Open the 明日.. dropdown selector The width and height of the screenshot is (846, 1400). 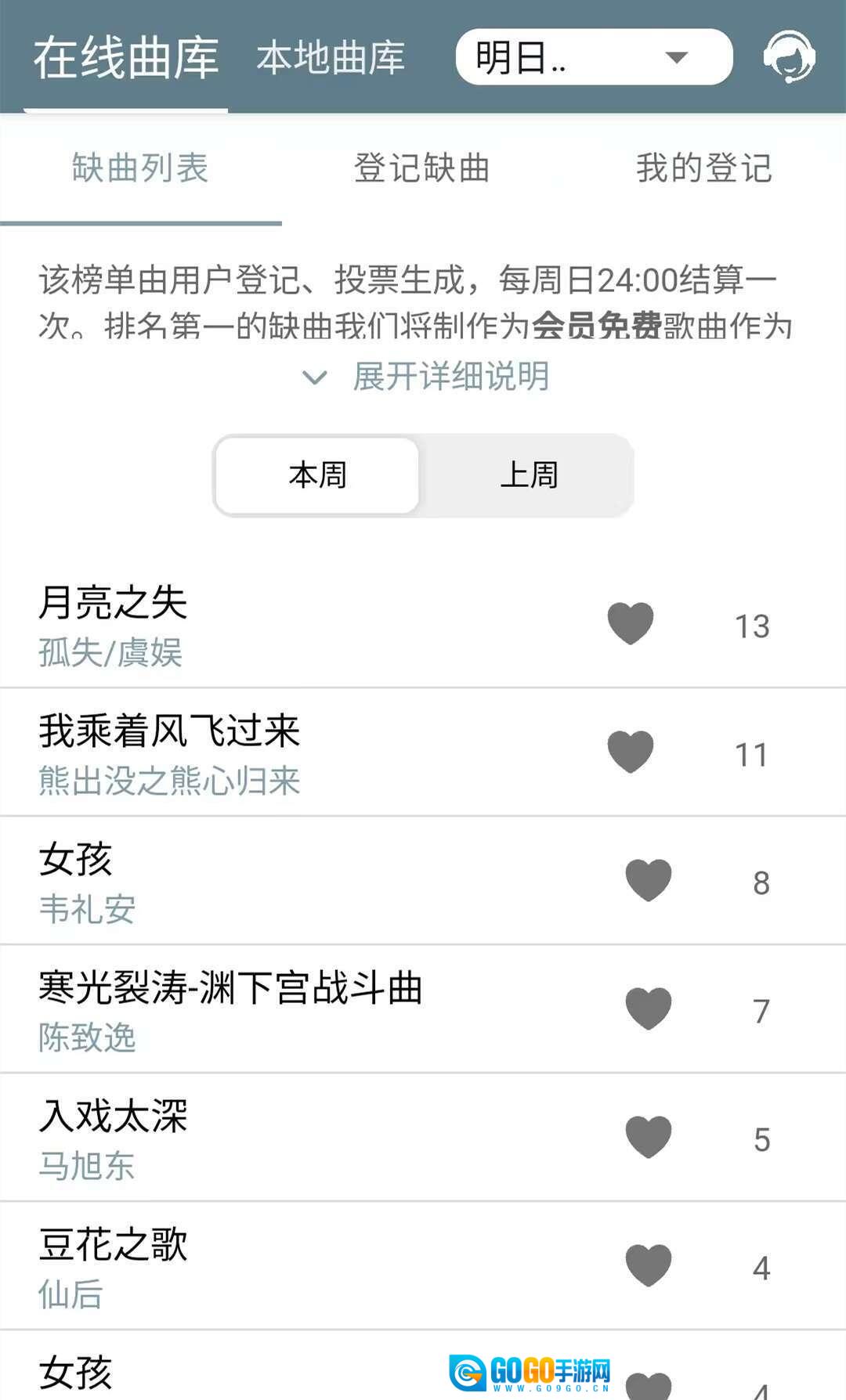[x=593, y=57]
